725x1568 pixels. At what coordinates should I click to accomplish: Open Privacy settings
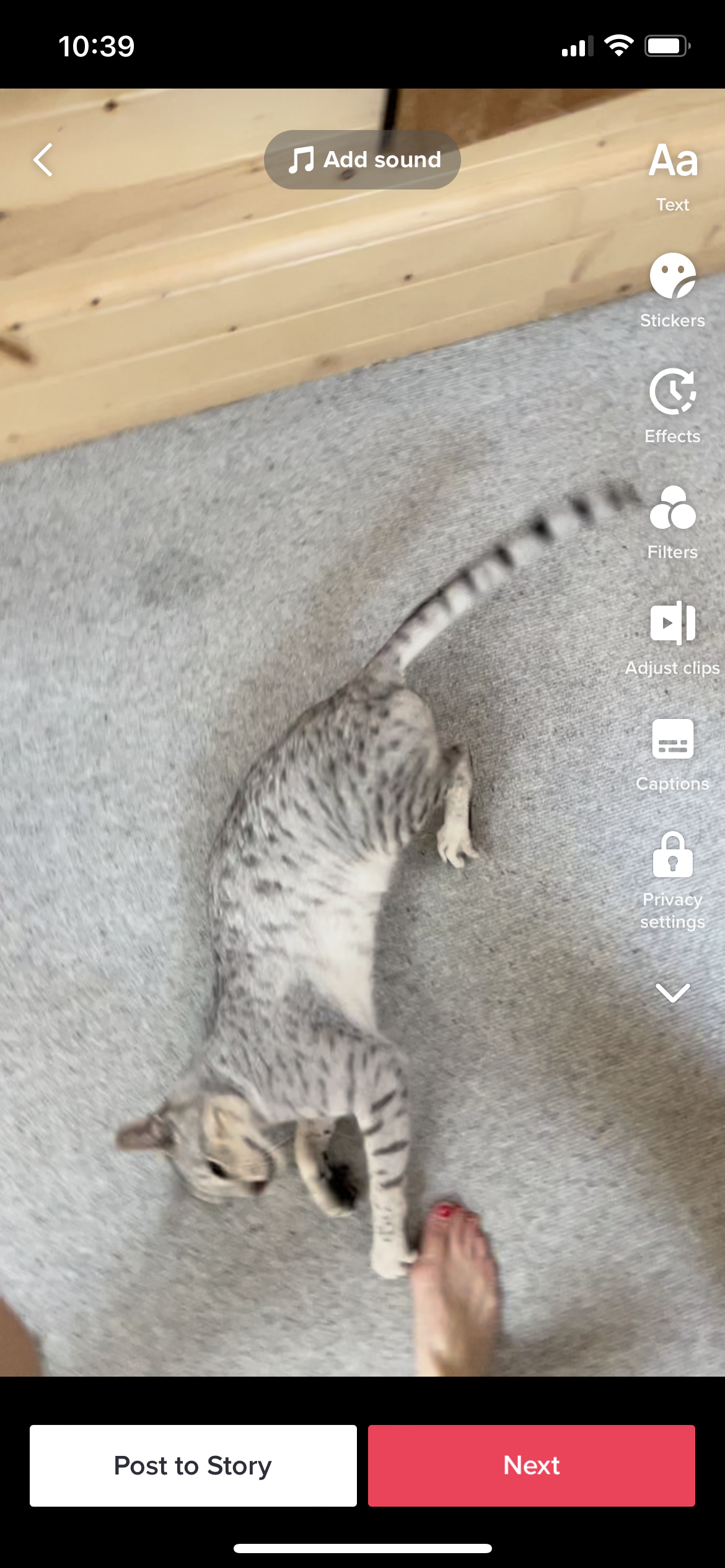click(x=673, y=880)
